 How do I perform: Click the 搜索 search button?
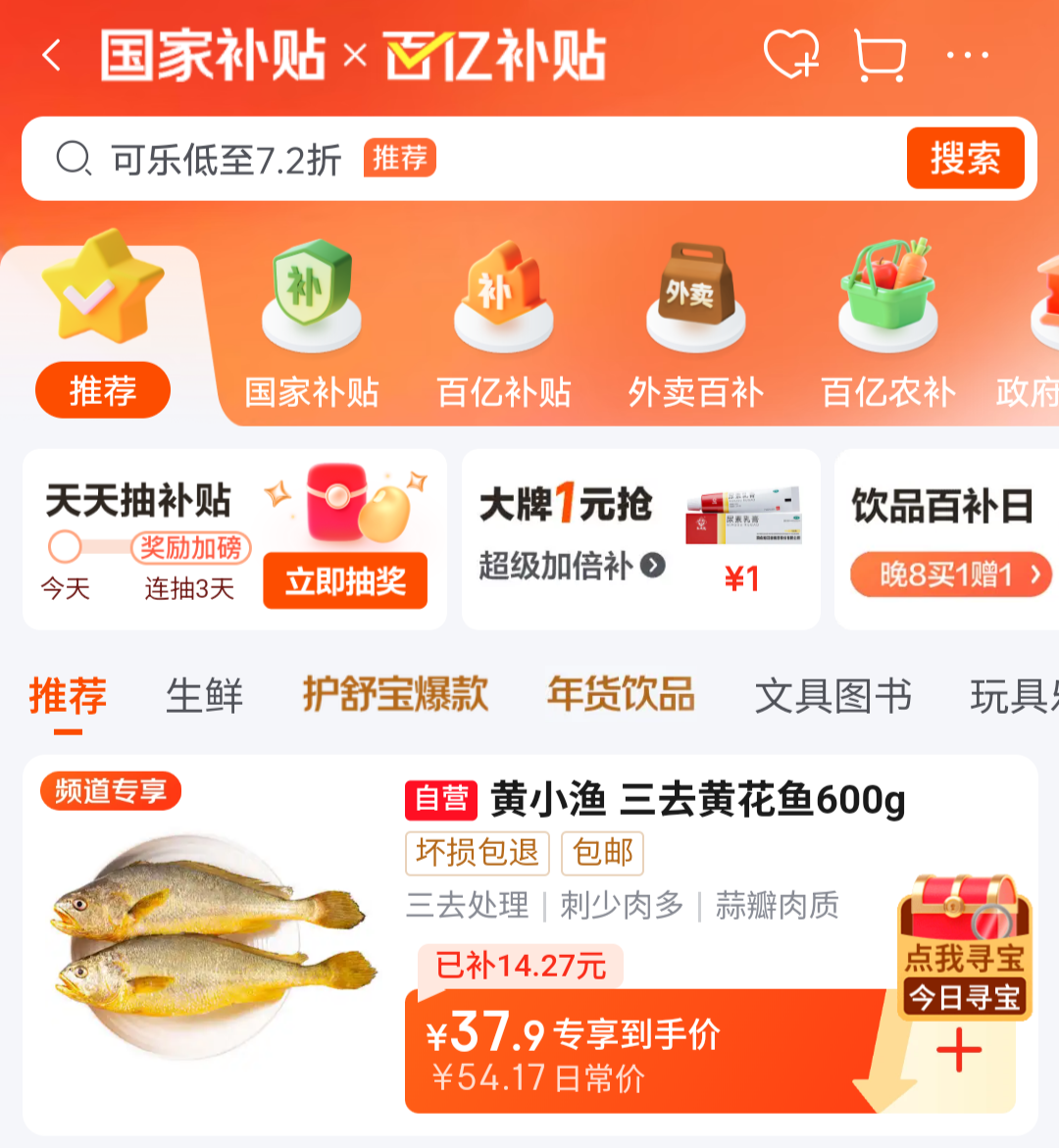tap(966, 158)
